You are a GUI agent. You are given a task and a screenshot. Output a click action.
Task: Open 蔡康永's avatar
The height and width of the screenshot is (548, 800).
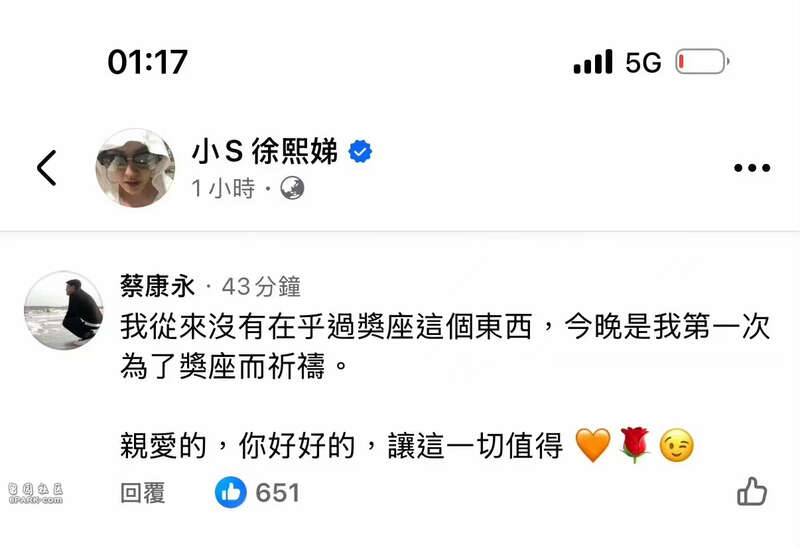(64, 312)
